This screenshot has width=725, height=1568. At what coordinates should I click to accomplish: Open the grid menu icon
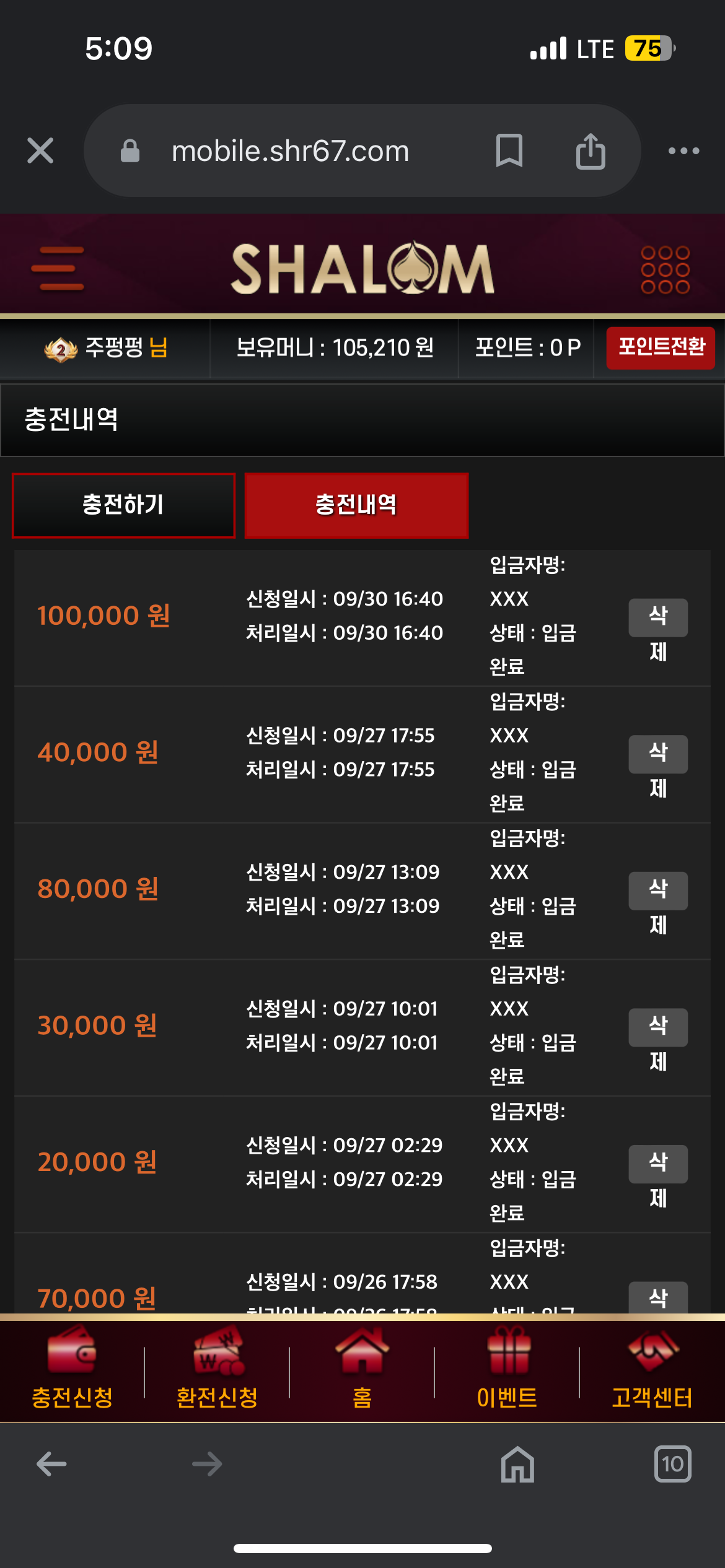[665, 269]
